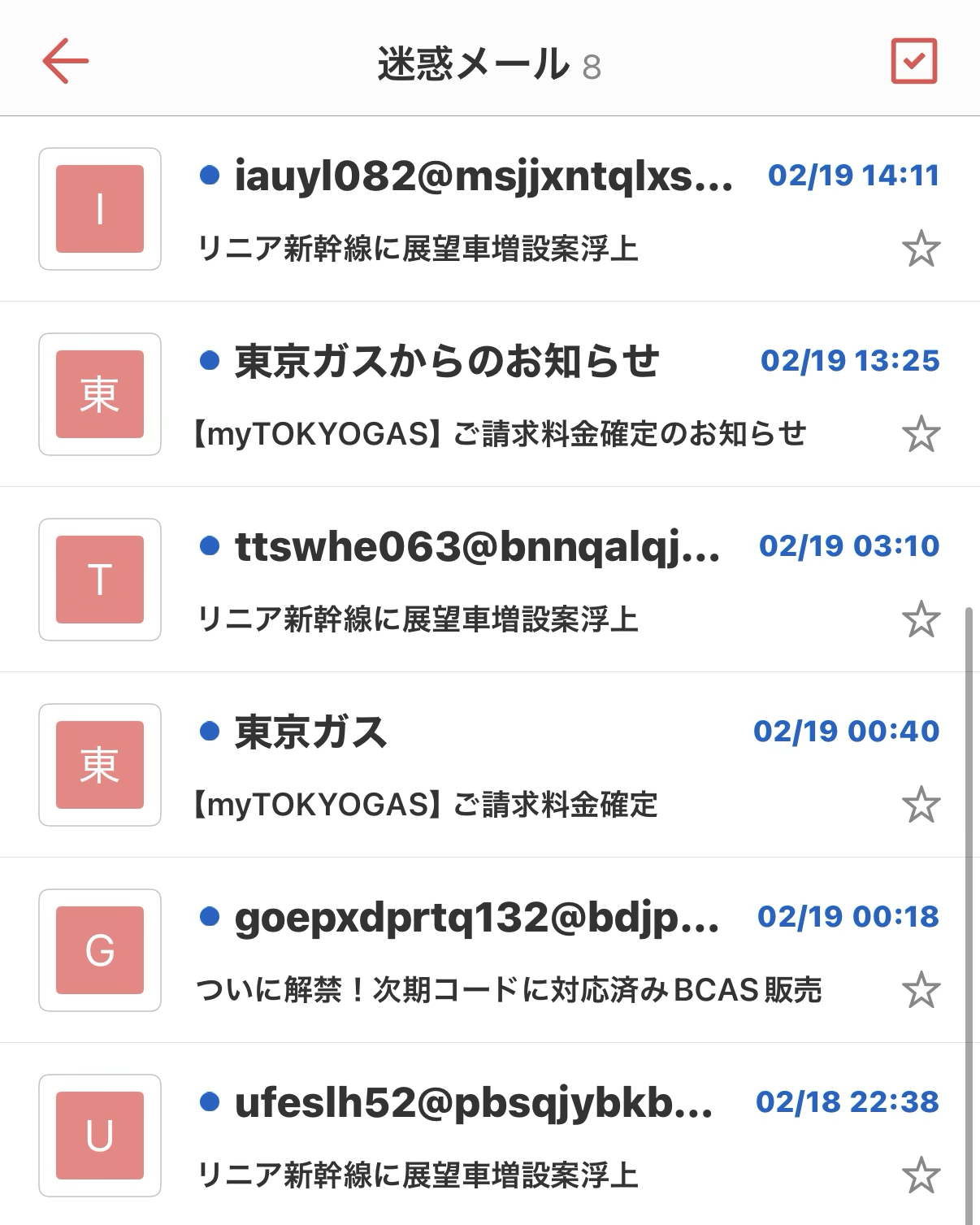This screenshot has width=980, height=1225.
Task: Go back from the 迷惑メール folder
Action: (65, 61)
